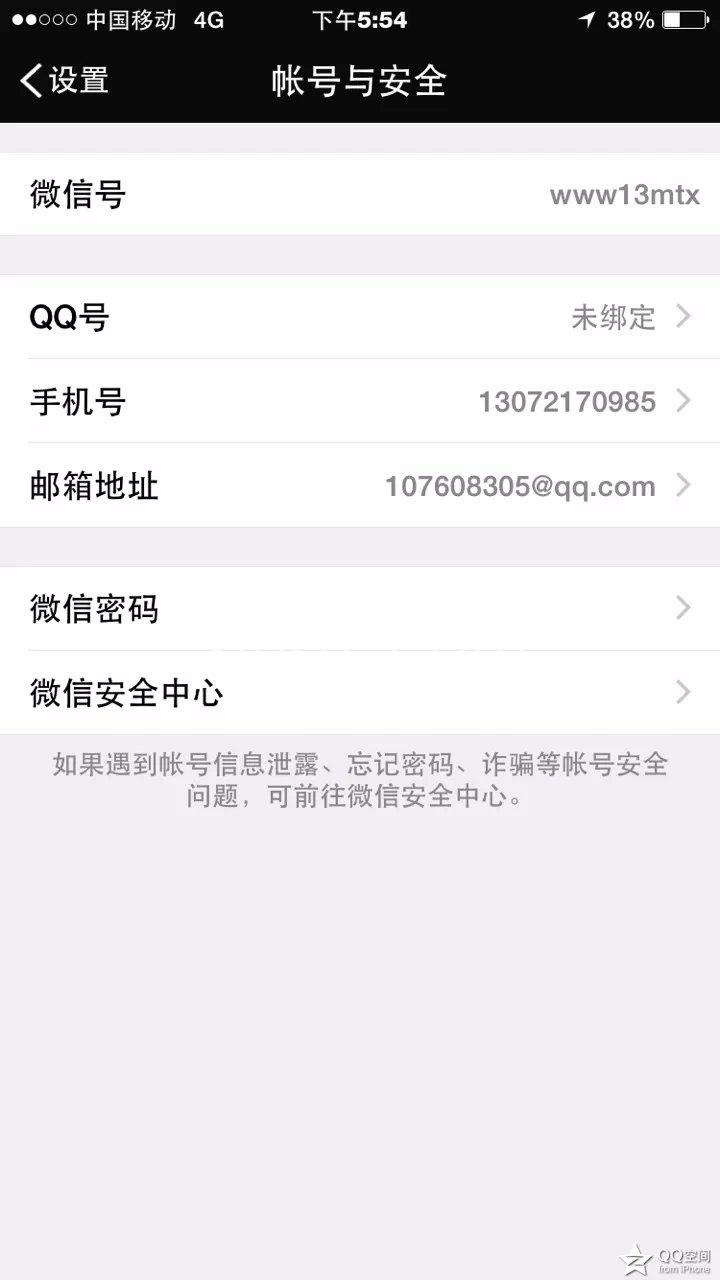Open the QQ号 binding row
Screen dimensions: 720x1280
click(x=360, y=317)
